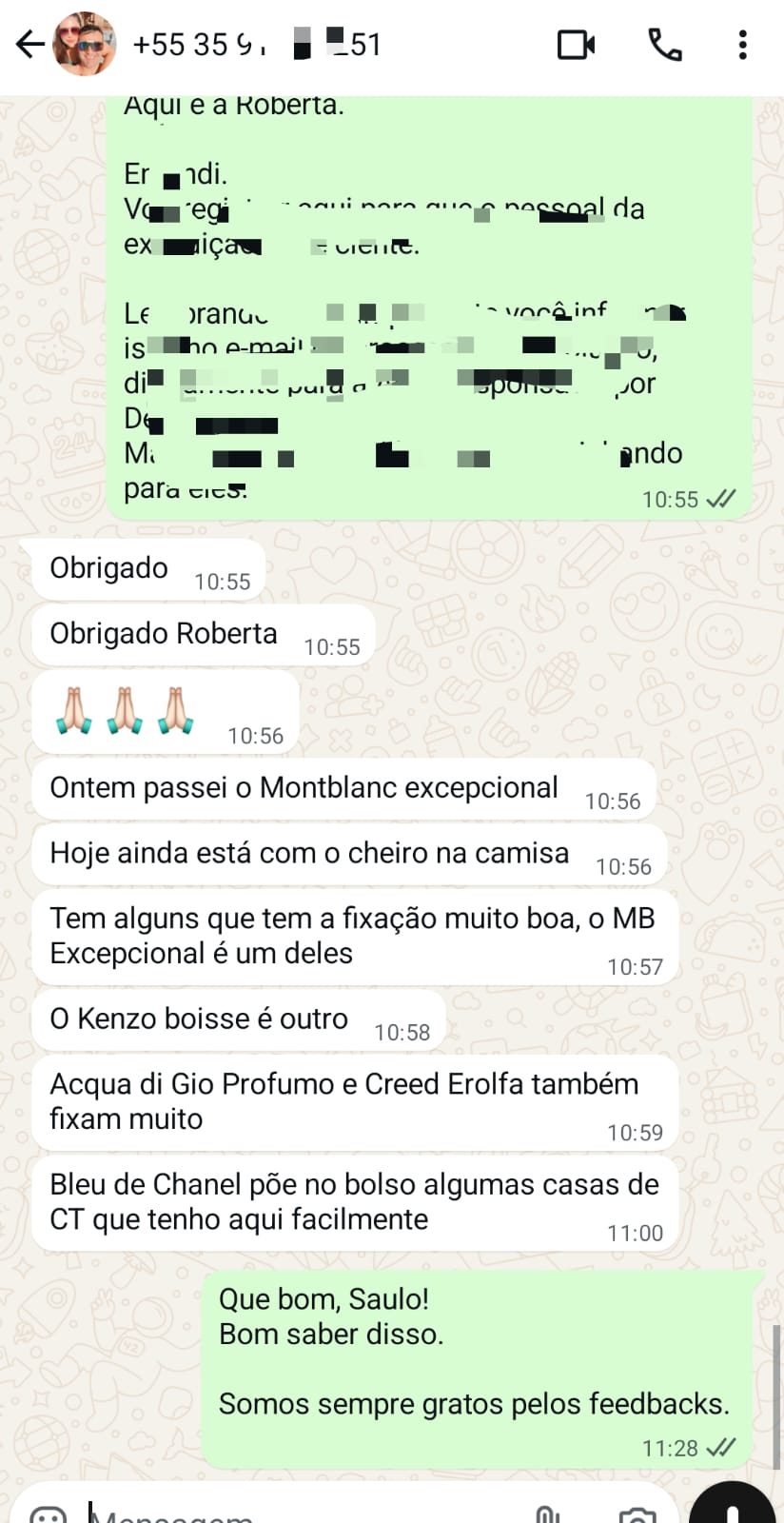The width and height of the screenshot is (784, 1523).
Task: Open the emoji picker
Action: (48, 1515)
